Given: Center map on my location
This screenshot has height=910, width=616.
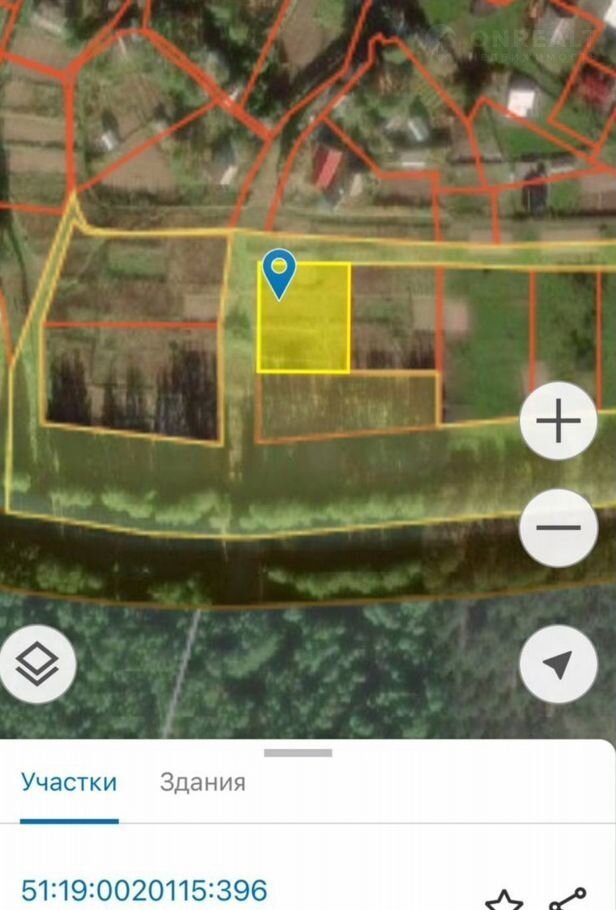Looking at the screenshot, I should [x=558, y=664].
